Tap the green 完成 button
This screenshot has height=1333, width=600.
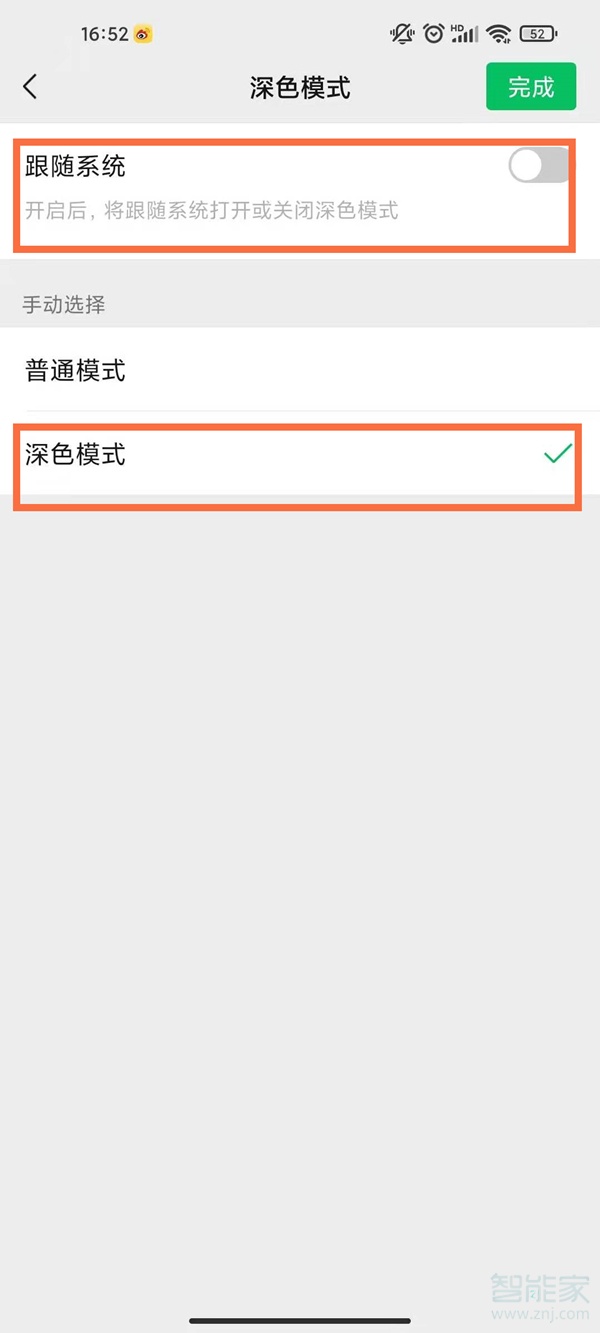531,87
